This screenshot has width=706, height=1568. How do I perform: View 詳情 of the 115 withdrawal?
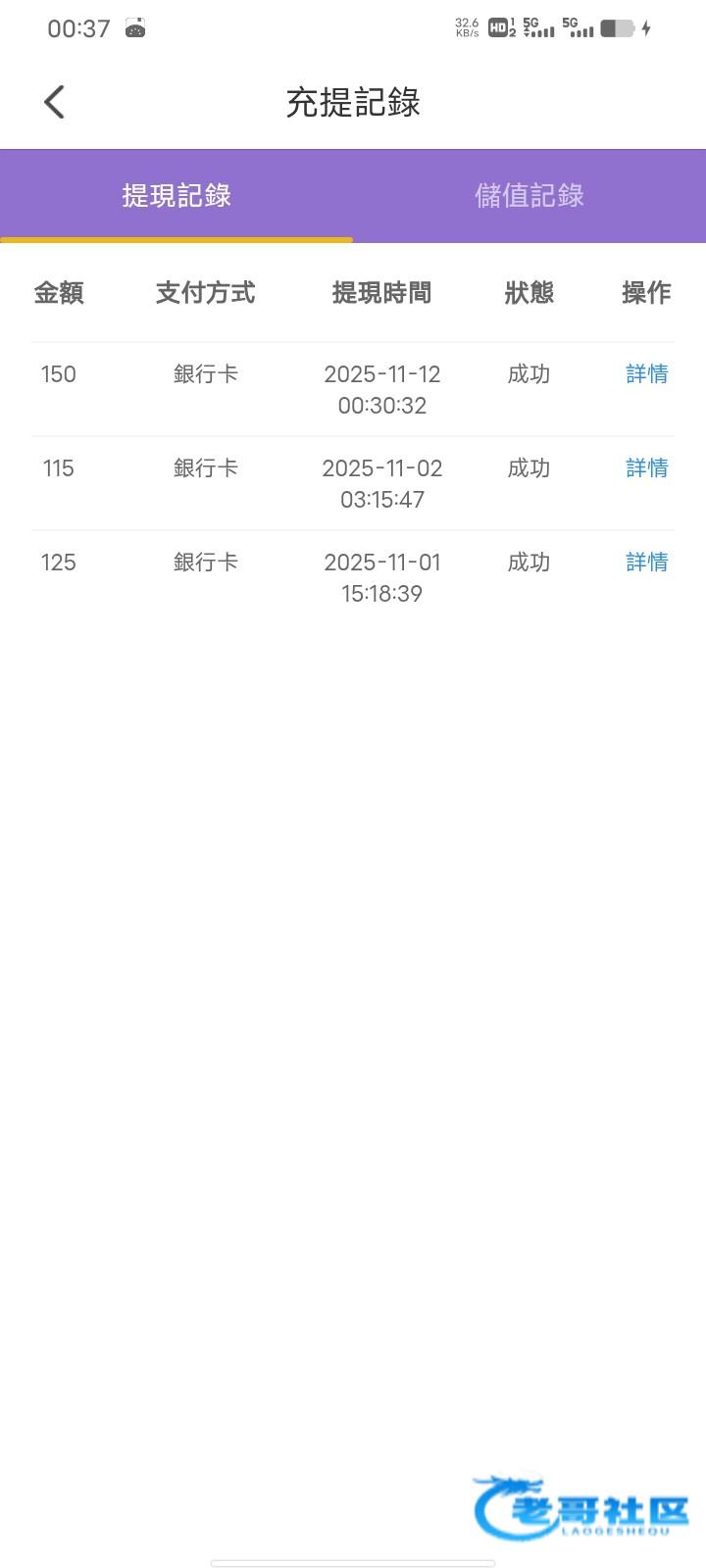pos(646,468)
